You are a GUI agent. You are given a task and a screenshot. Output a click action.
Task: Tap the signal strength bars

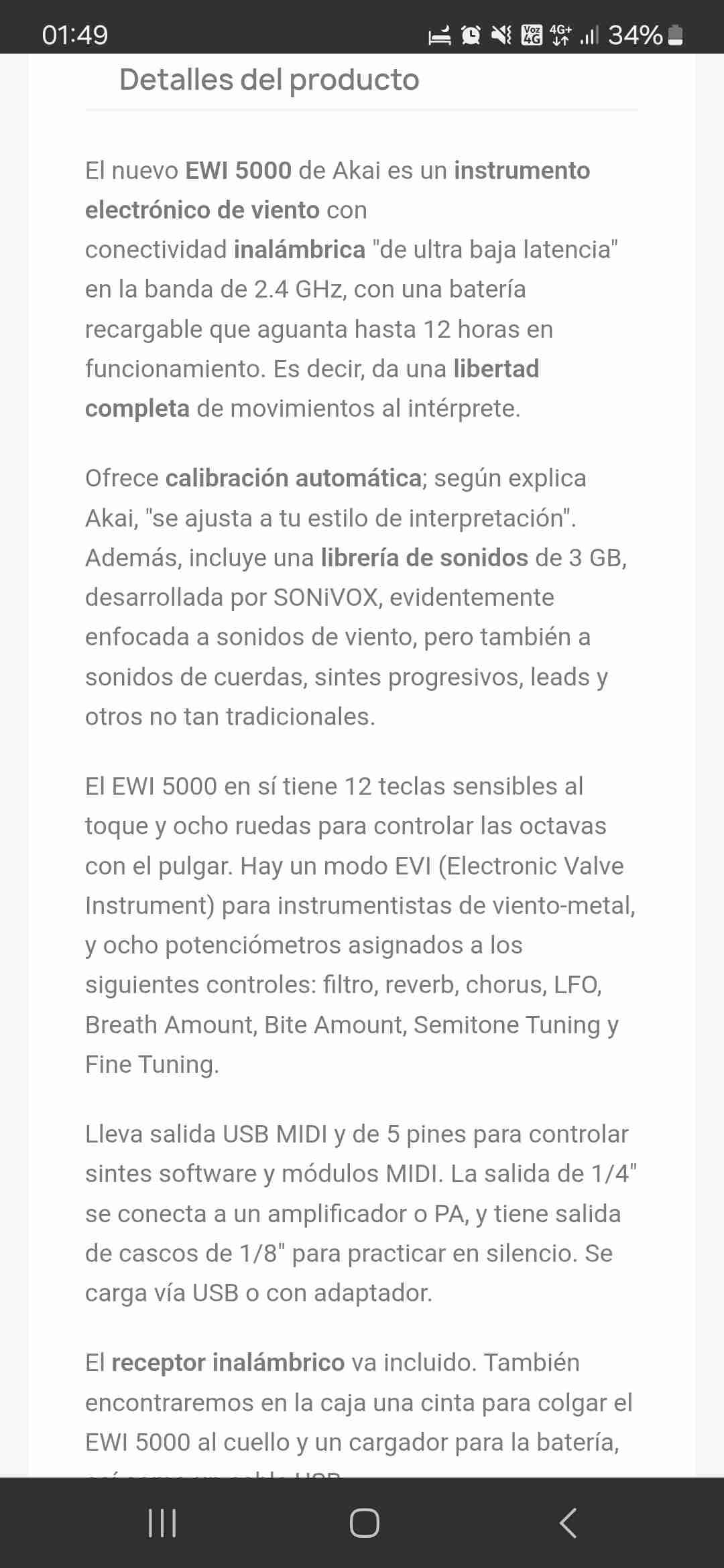coord(589,37)
